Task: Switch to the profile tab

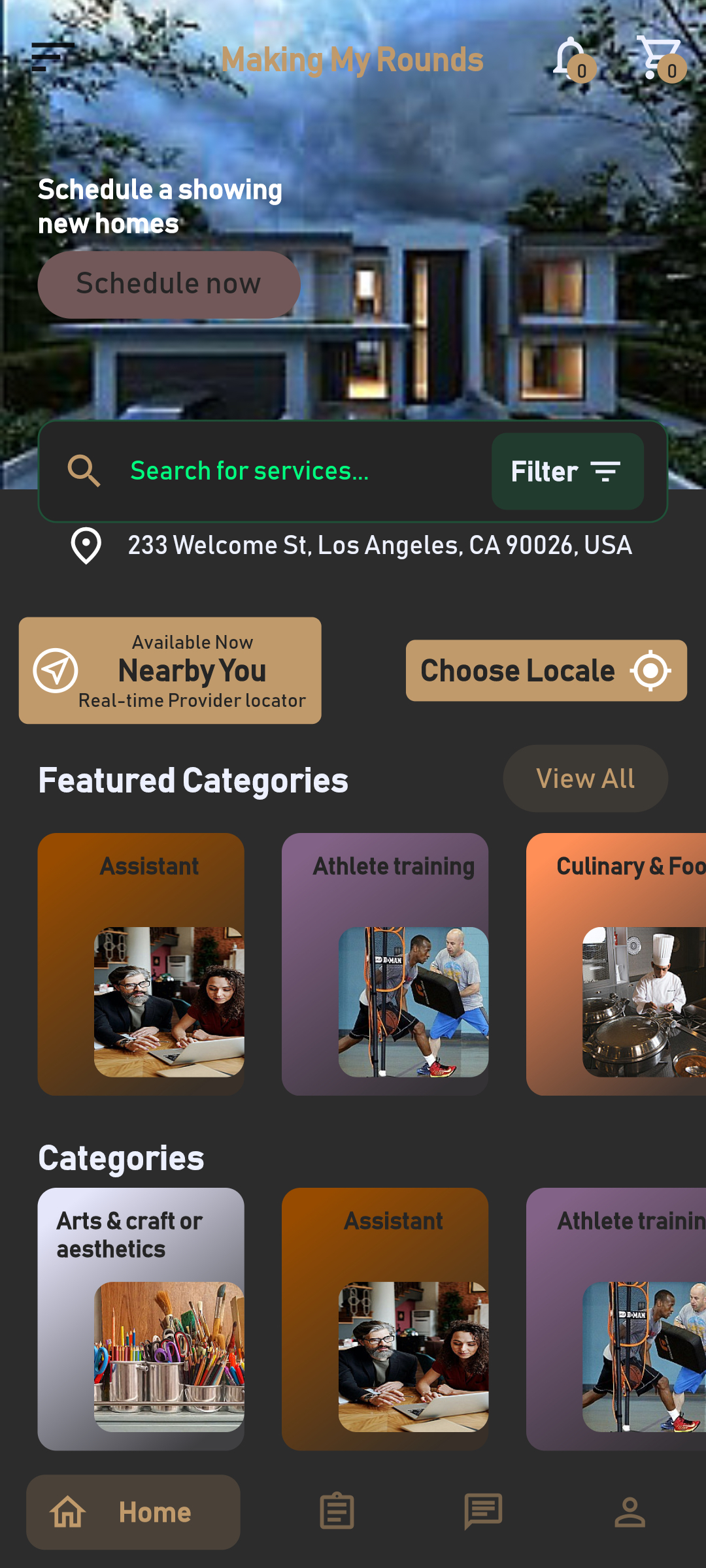Action: tap(630, 1511)
